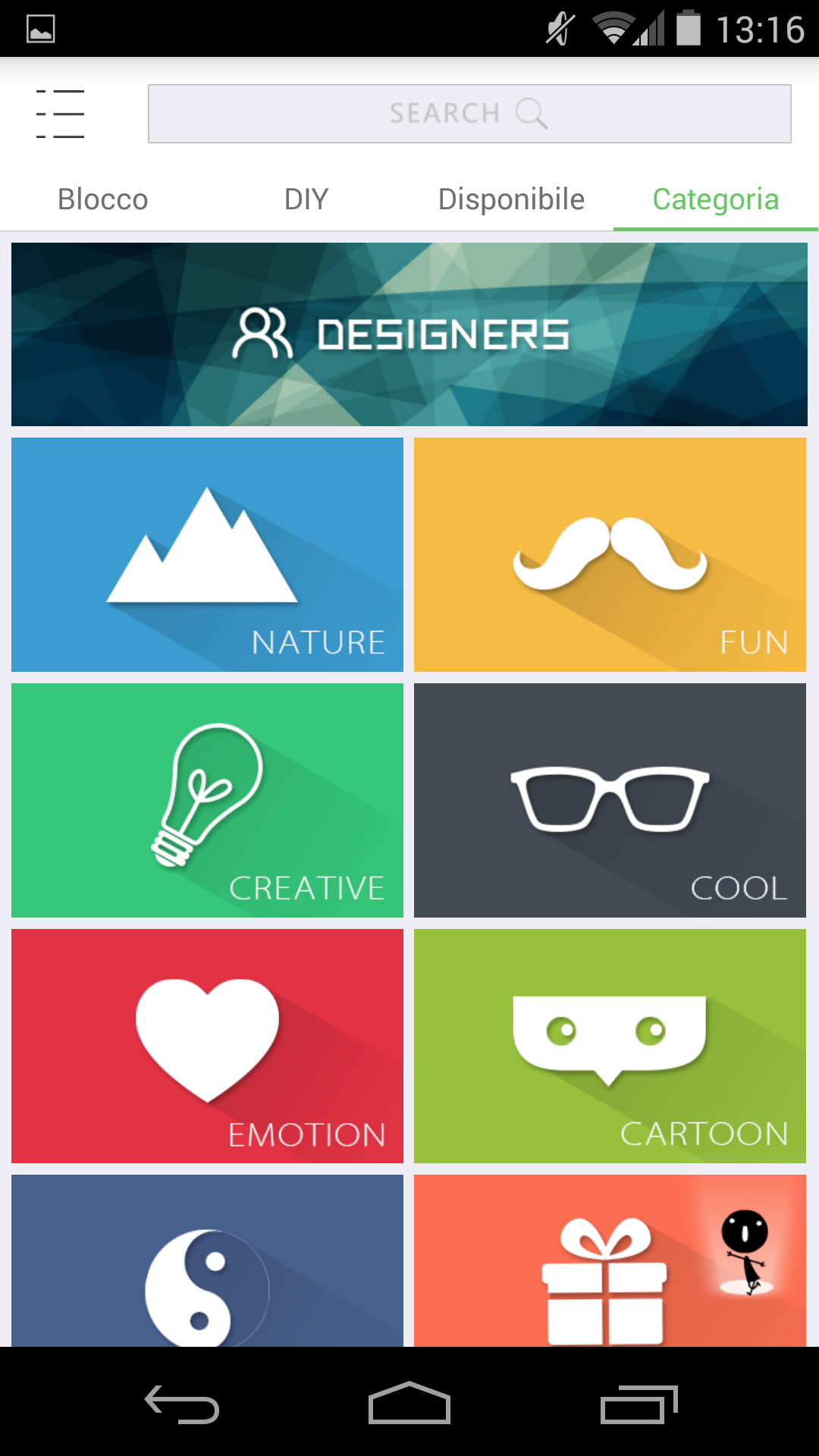Switch to the DIY tab
Screen dimensions: 819x1456
(306, 199)
